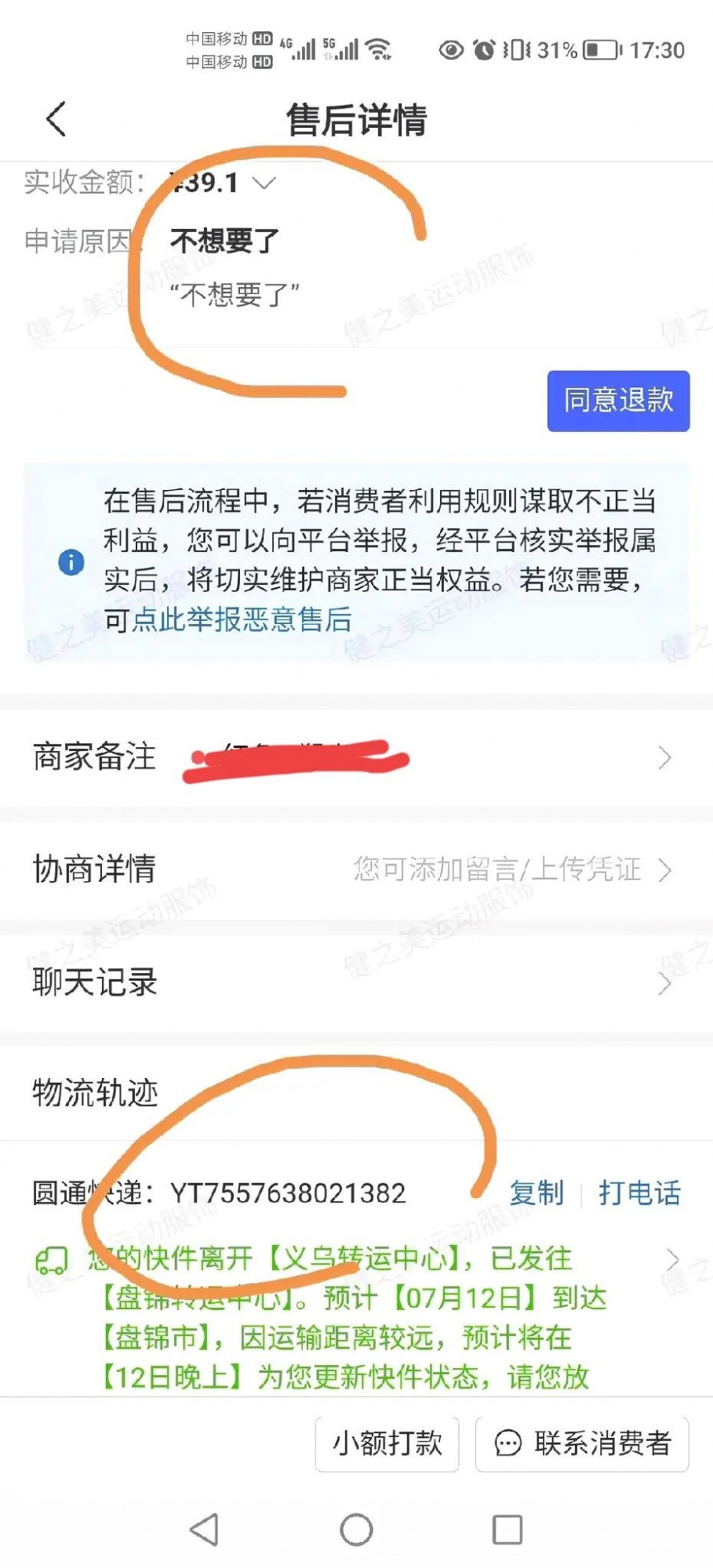View the 聊天记录 row
This screenshot has height=1568, width=713.
356,982
